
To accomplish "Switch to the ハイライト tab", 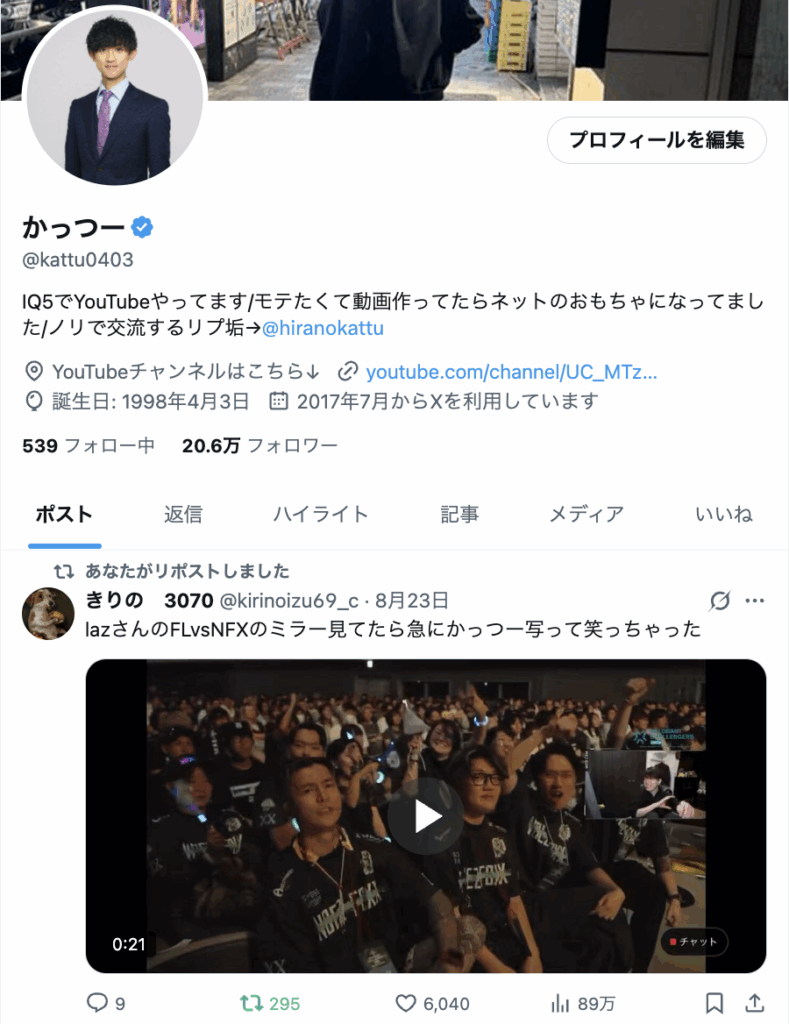I will click(321, 514).
